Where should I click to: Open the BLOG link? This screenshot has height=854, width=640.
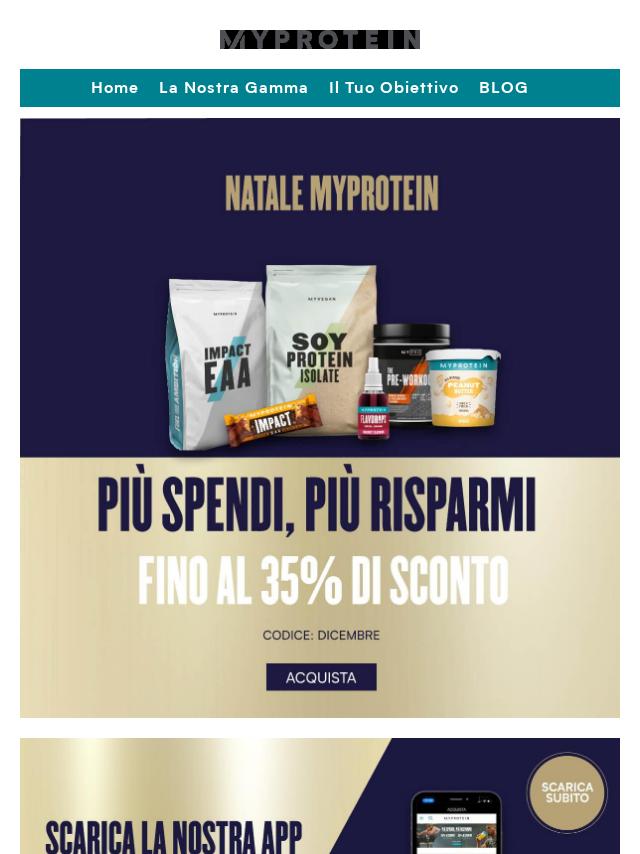[503, 88]
